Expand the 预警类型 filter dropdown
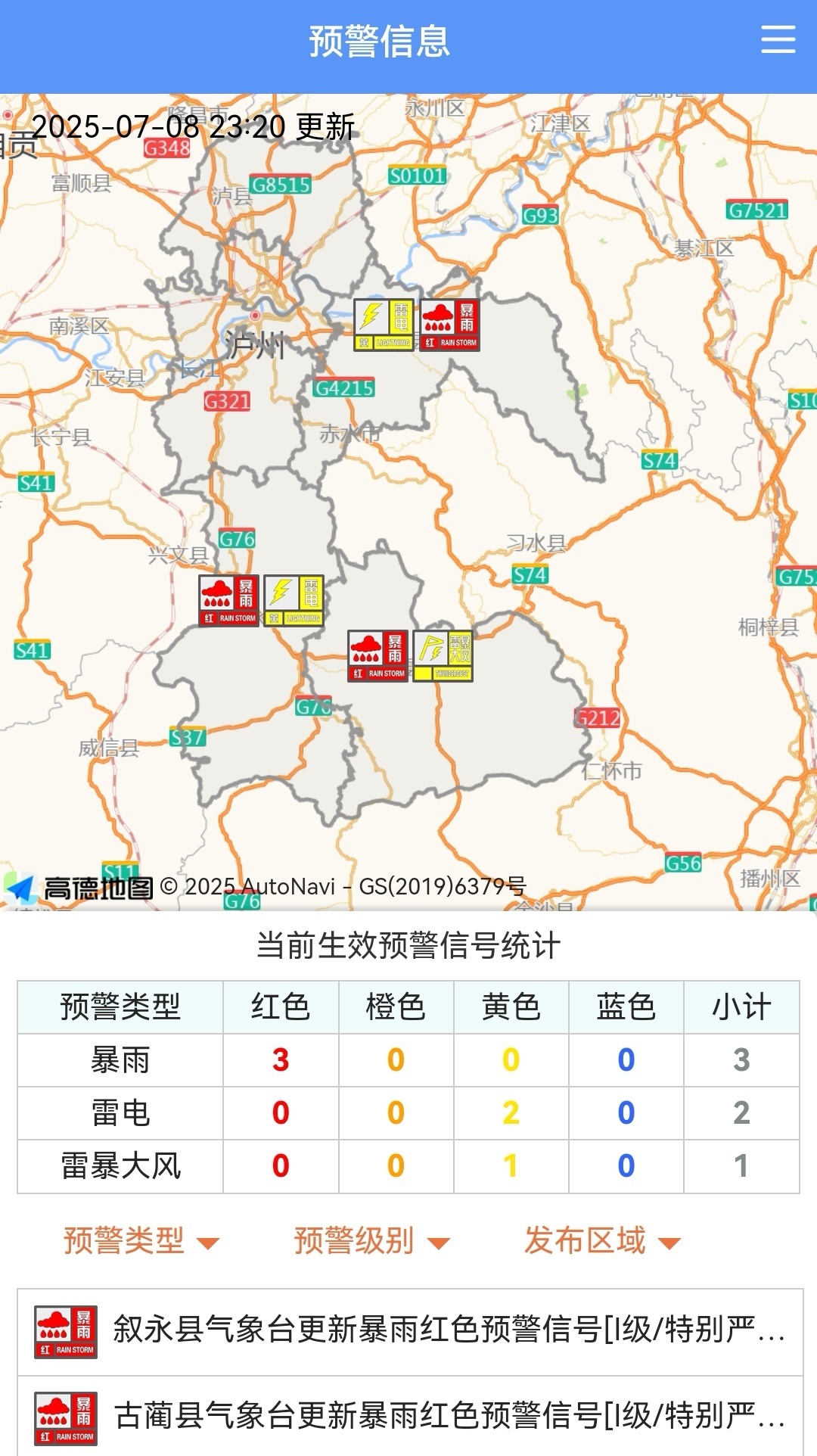 pos(141,1241)
